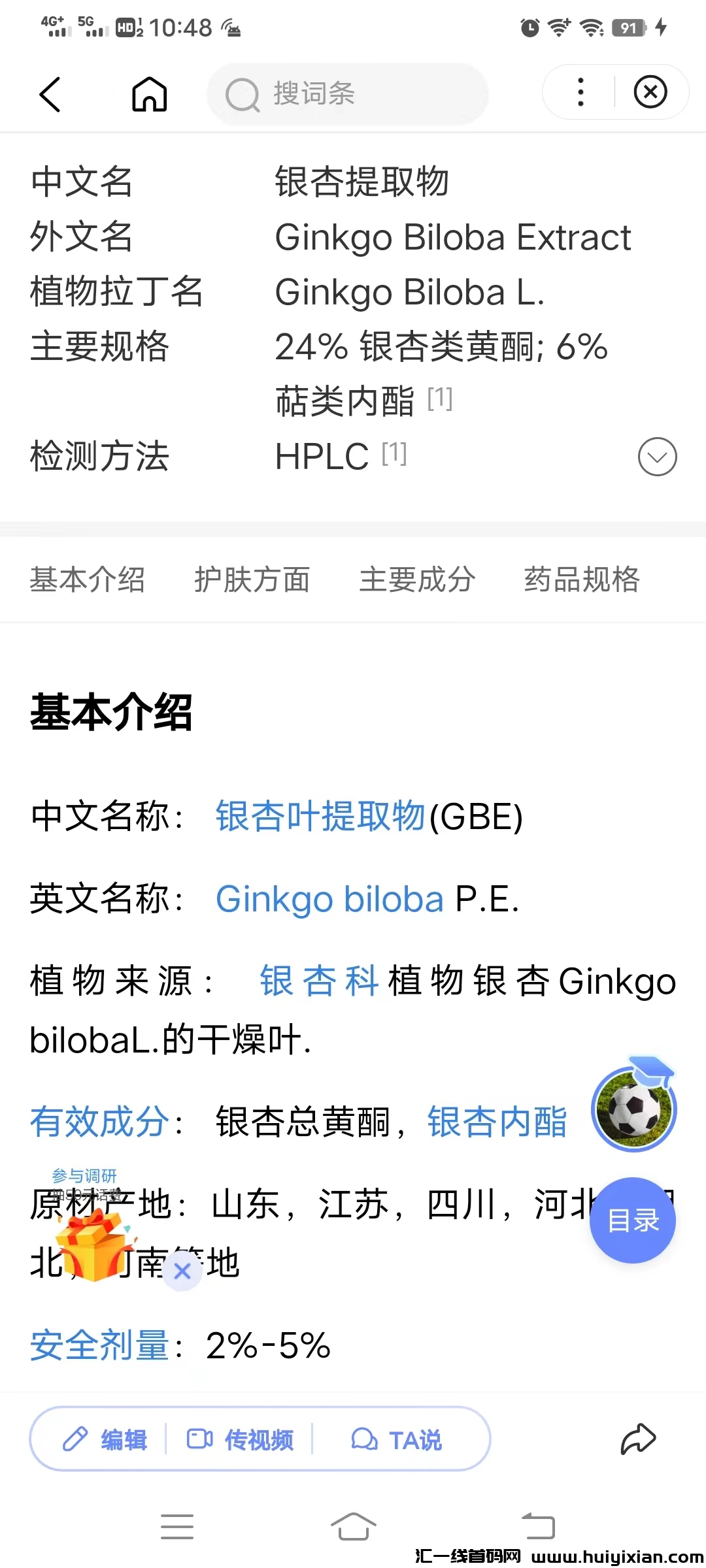Select the 主要成分 tab
The width and height of the screenshot is (706, 1568).
(x=417, y=580)
